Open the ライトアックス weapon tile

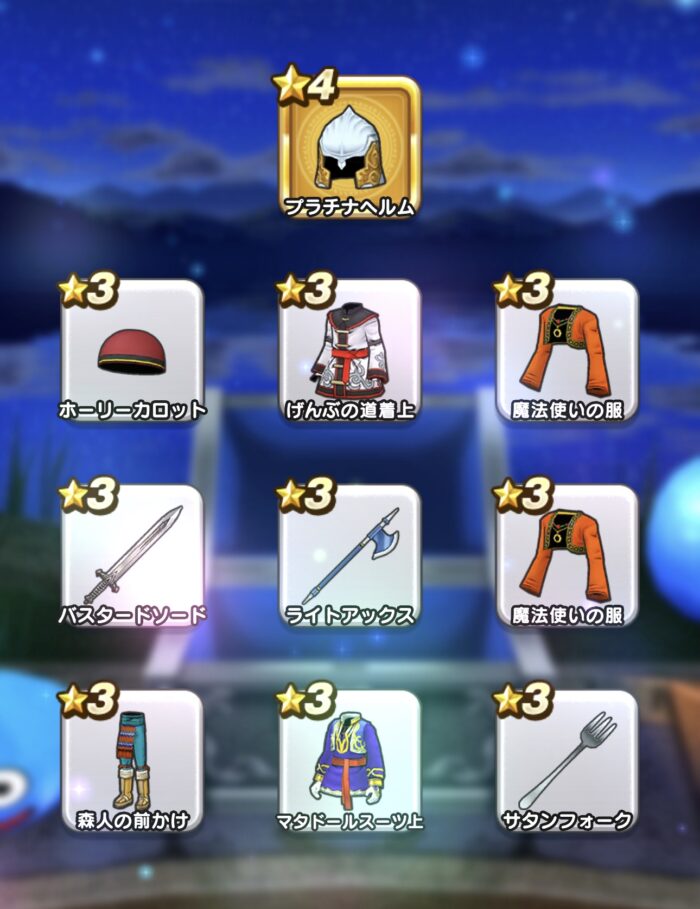[x=349, y=556]
